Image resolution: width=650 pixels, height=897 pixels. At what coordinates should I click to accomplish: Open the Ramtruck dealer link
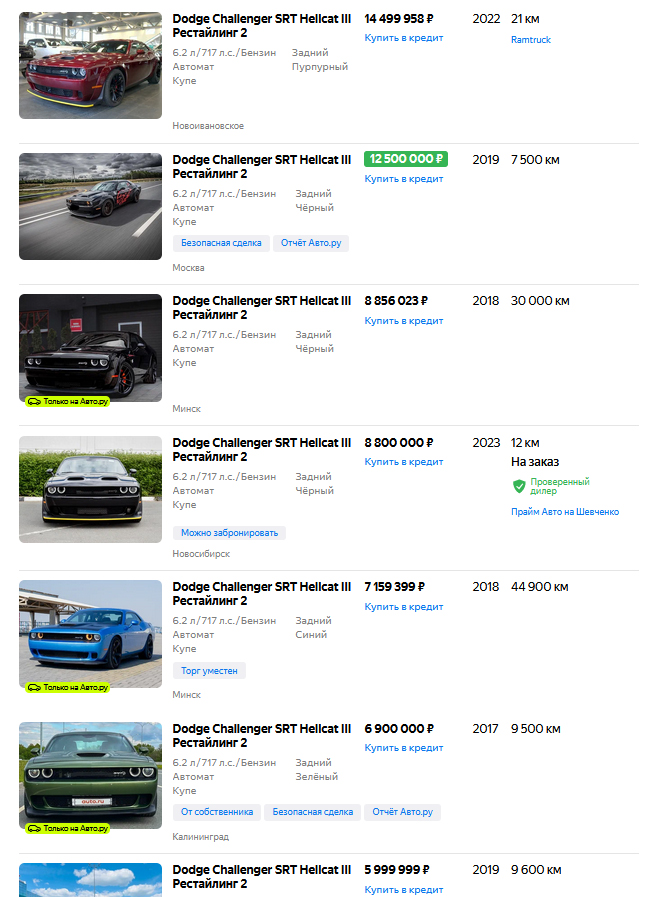tap(530, 40)
